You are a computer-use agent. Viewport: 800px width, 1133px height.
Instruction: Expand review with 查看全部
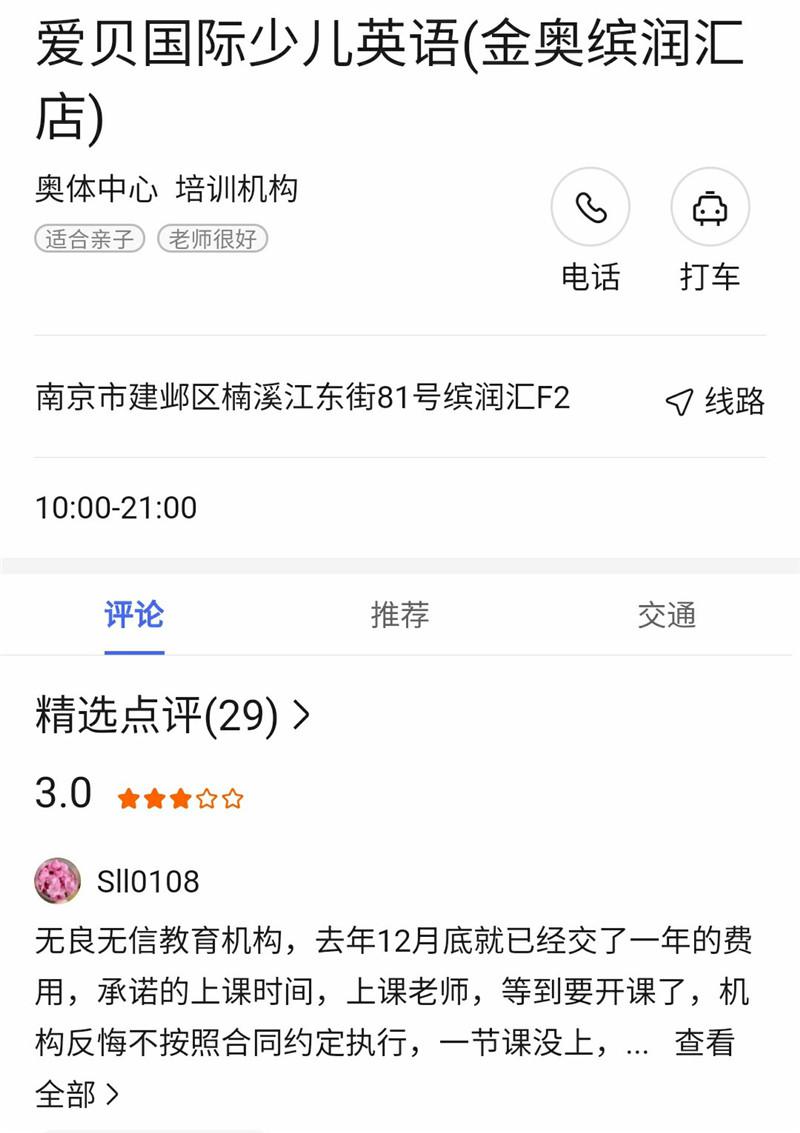click(x=704, y=1044)
